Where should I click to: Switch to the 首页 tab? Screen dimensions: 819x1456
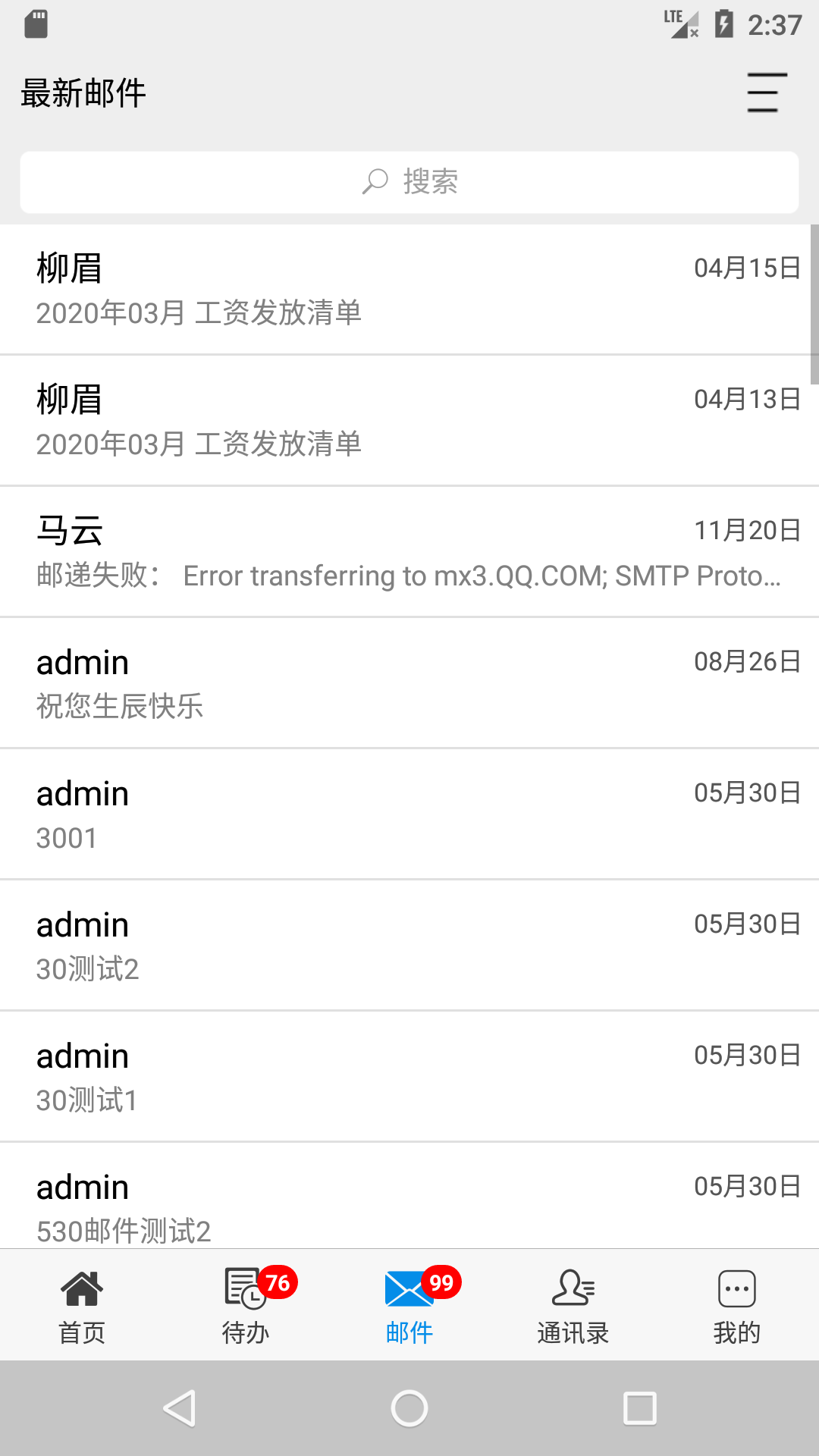tap(82, 1306)
